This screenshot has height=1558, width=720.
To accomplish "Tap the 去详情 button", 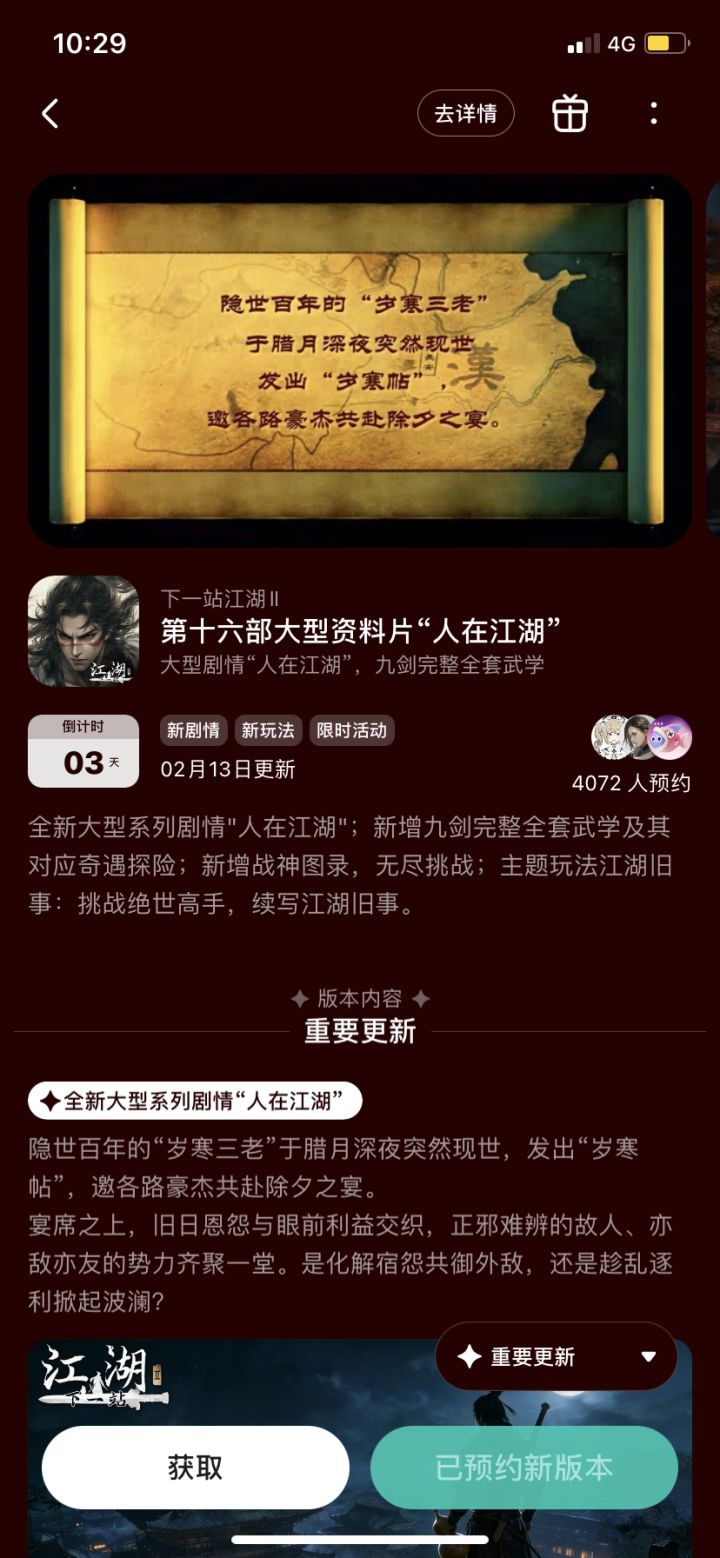I will [465, 113].
